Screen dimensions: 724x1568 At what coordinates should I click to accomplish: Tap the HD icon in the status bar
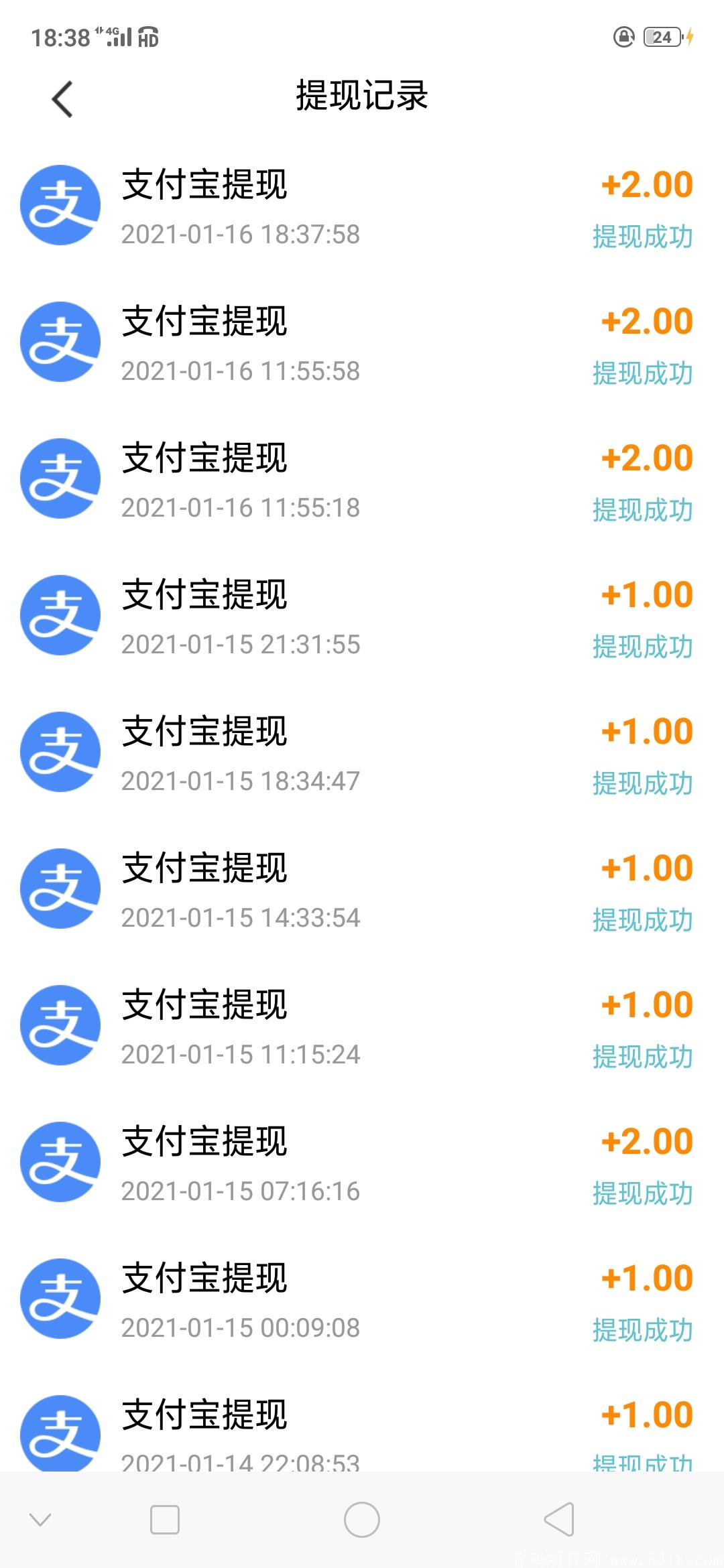(149, 38)
